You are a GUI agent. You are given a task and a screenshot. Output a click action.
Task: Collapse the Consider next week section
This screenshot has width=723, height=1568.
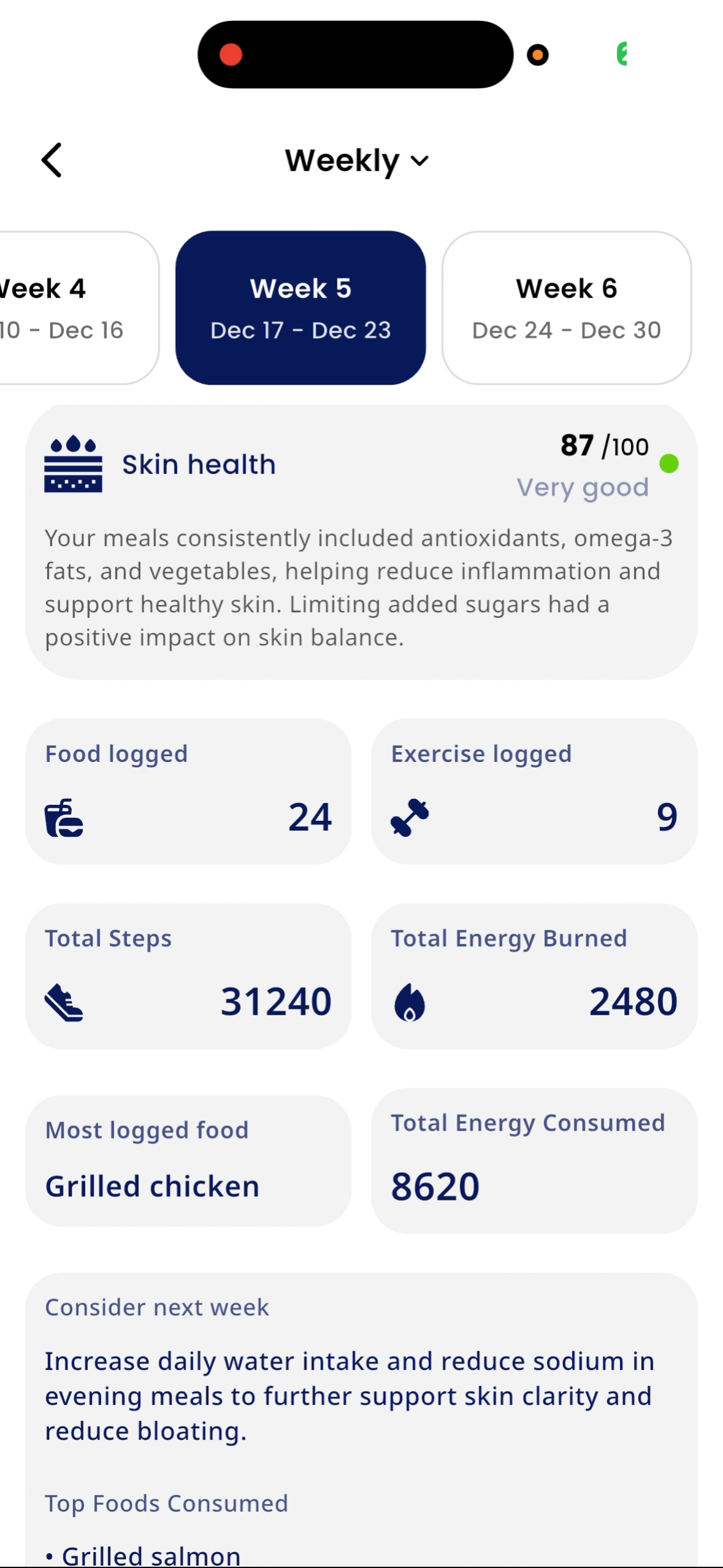tap(156, 1307)
